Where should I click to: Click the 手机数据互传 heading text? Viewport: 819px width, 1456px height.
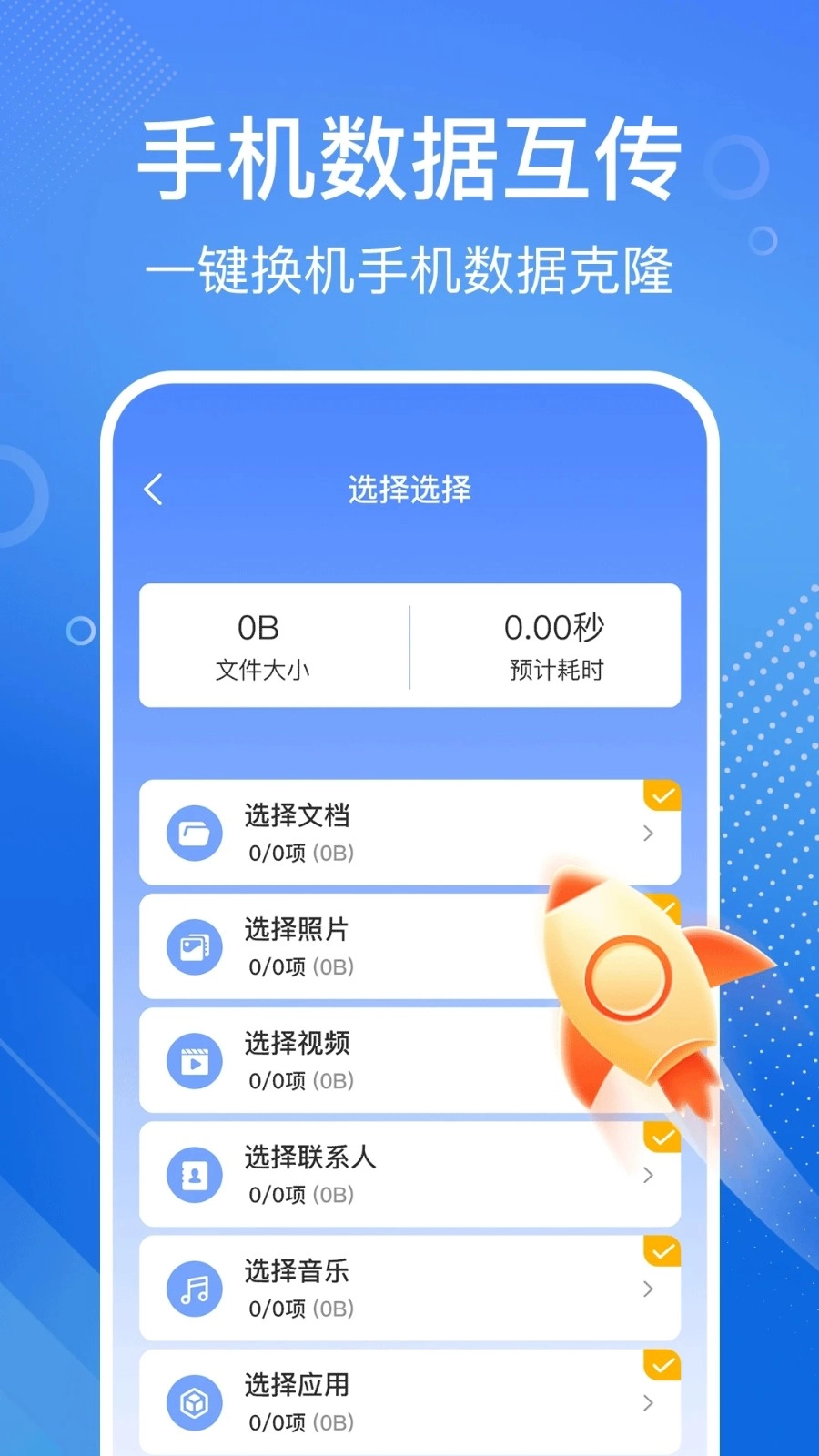pos(409,159)
